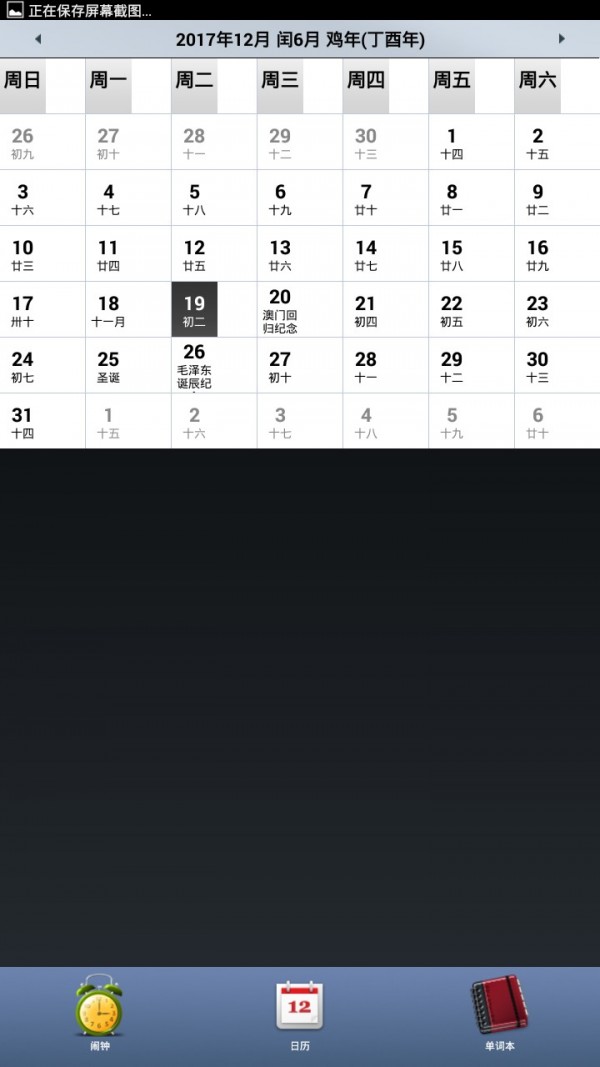Viewport: 600px width, 1067px height.
Task: Select December 26 毛泽东诞辰 date
Action: (x=194, y=366)
